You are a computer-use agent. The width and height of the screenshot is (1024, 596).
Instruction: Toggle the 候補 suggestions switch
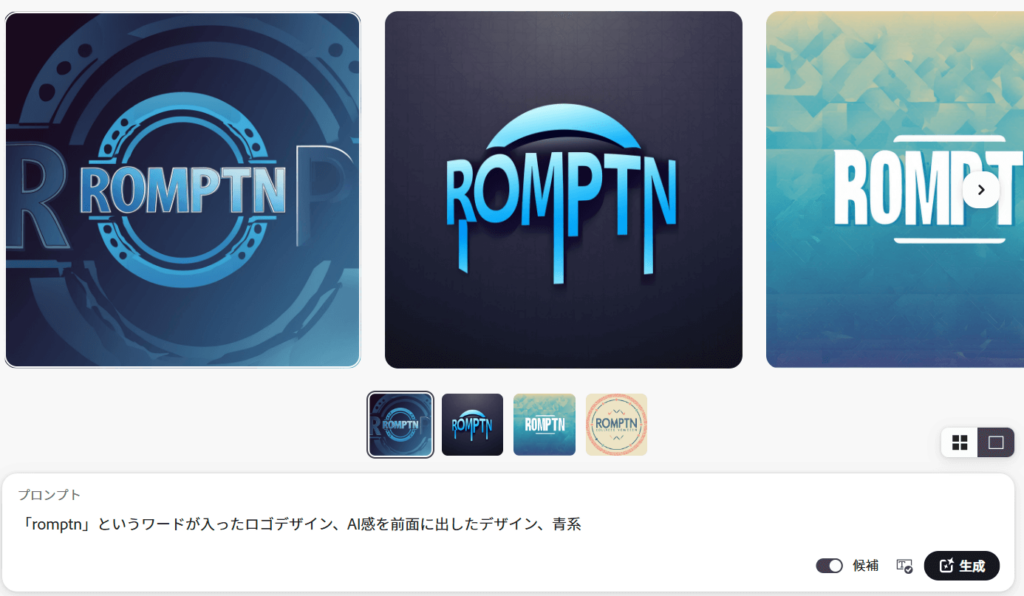[x=829, y=566]
